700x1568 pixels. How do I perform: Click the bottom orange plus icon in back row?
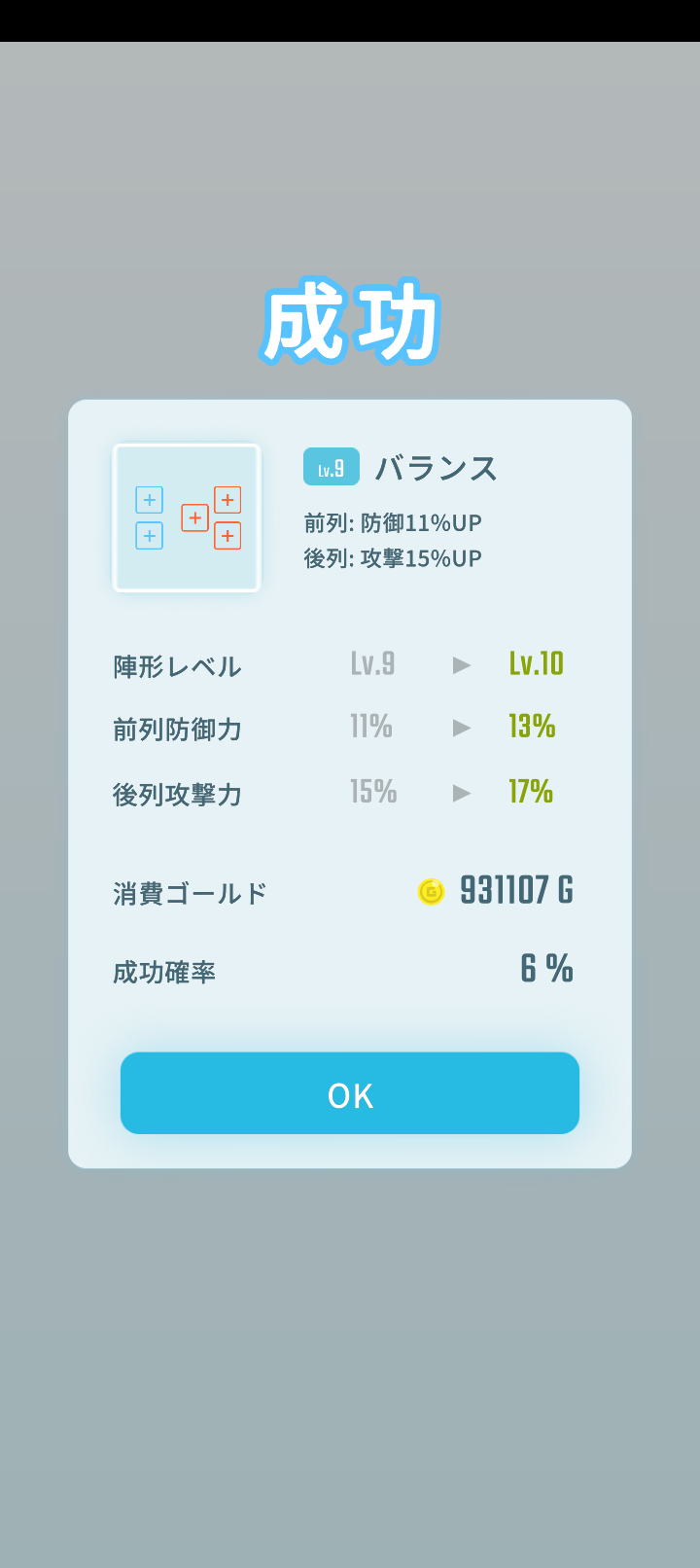click(x=227, y=536)
